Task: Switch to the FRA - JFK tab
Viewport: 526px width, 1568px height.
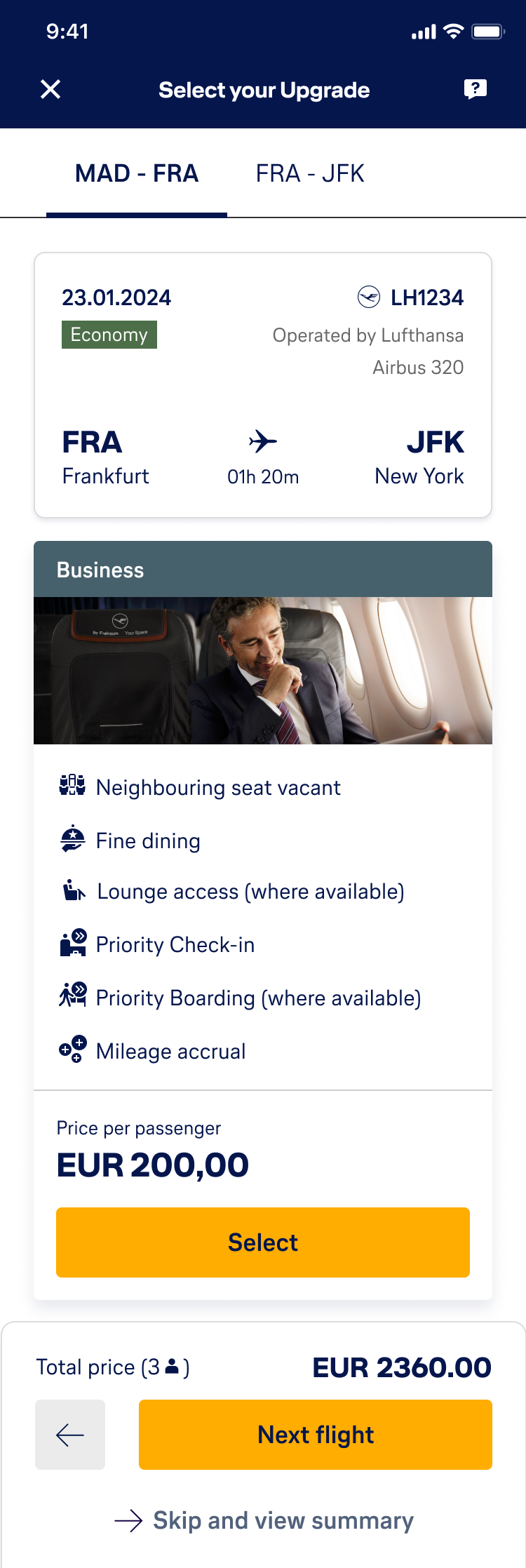Action: [x=309, y=173]
